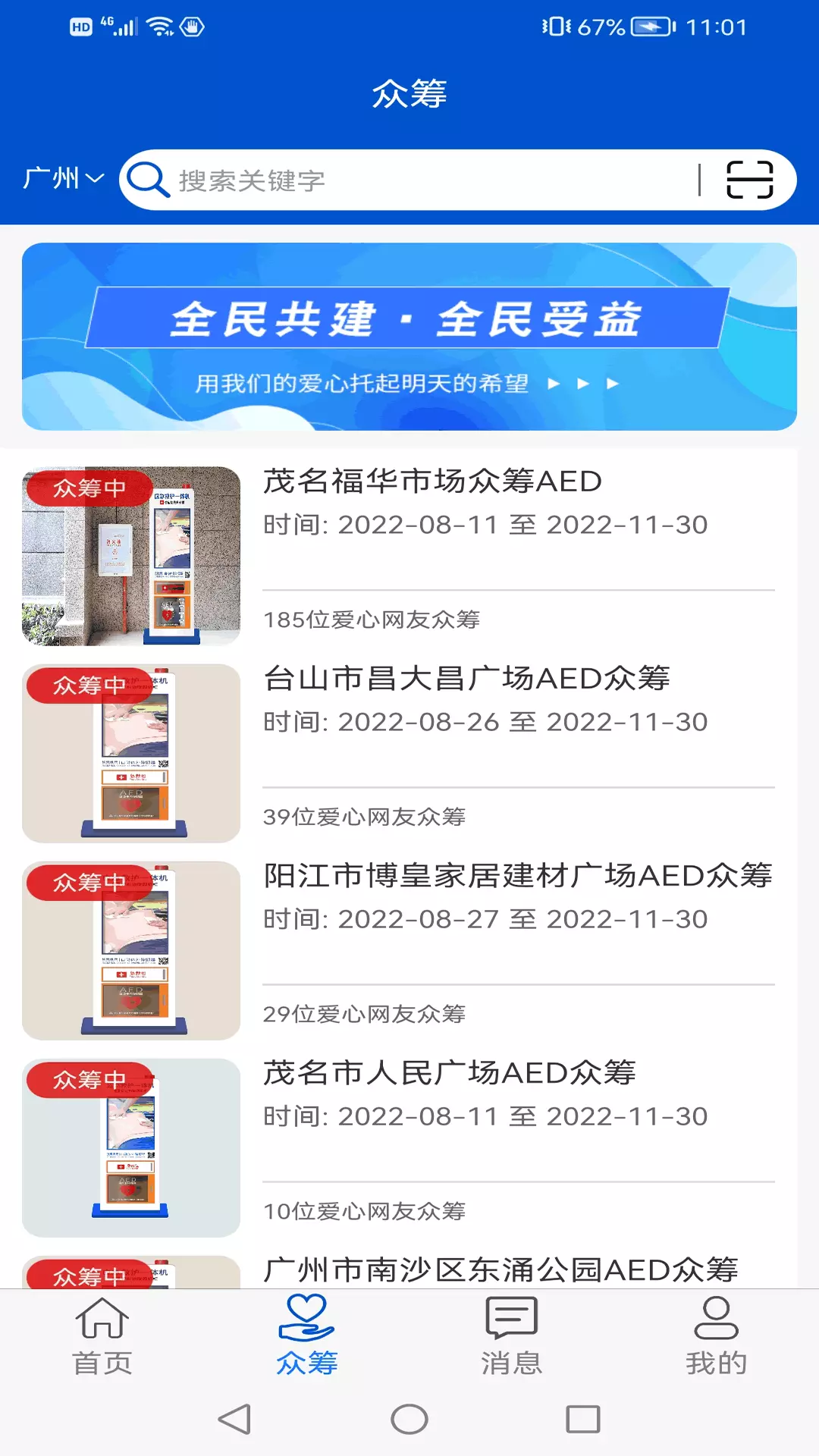Tap the 搜索关键字 search field
819x1456 pixels.
[x=436, y=180]
